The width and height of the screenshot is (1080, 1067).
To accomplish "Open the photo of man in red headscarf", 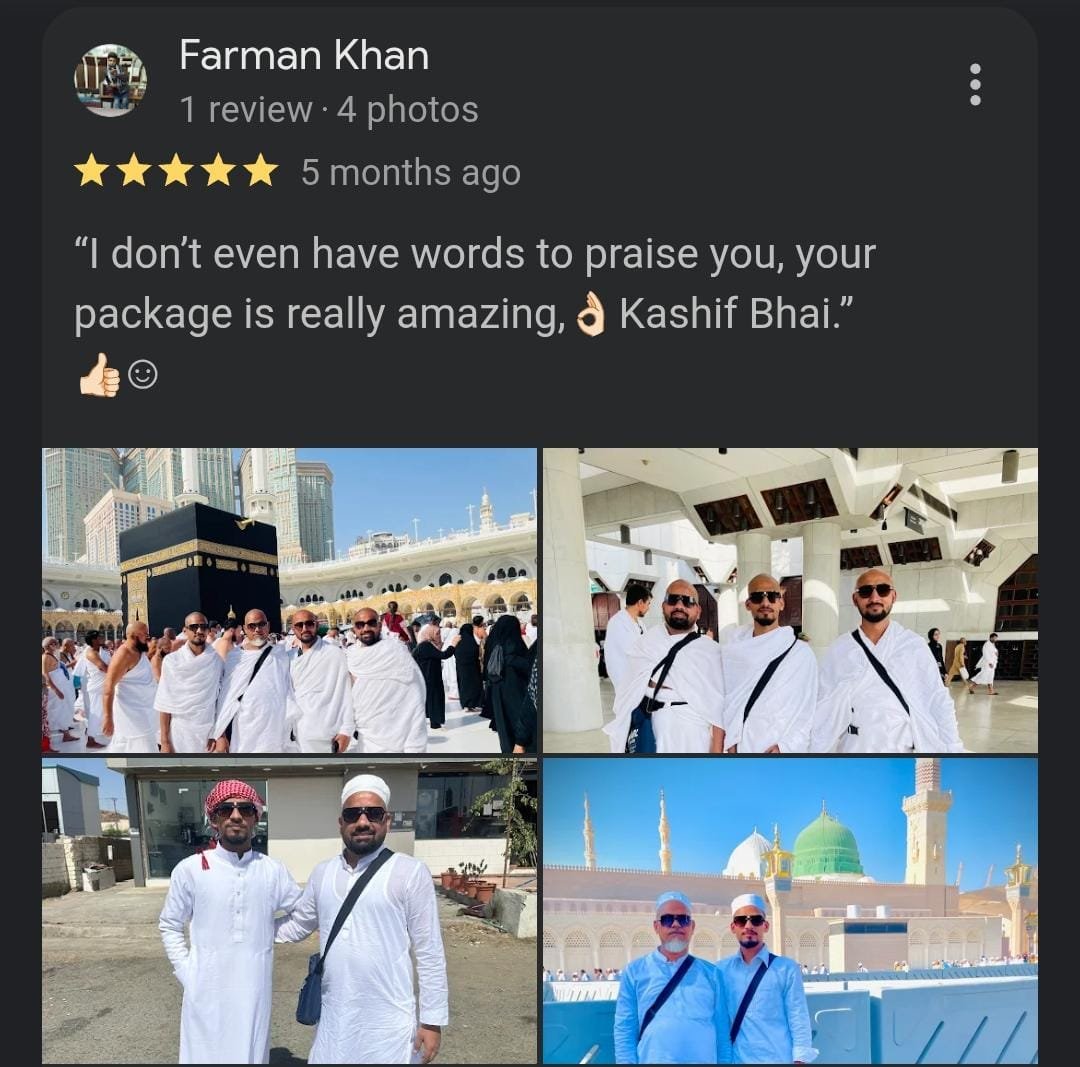I will point(289,911).
